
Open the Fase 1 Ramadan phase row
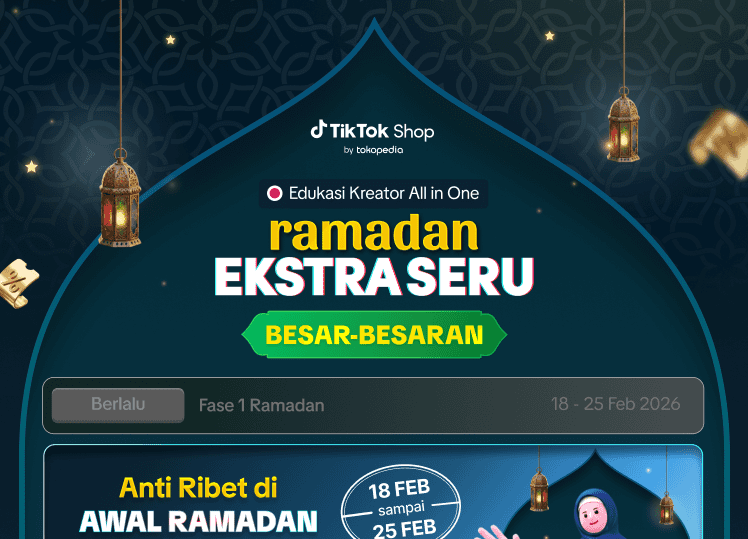pyautogui.click(x=372, y=405)
